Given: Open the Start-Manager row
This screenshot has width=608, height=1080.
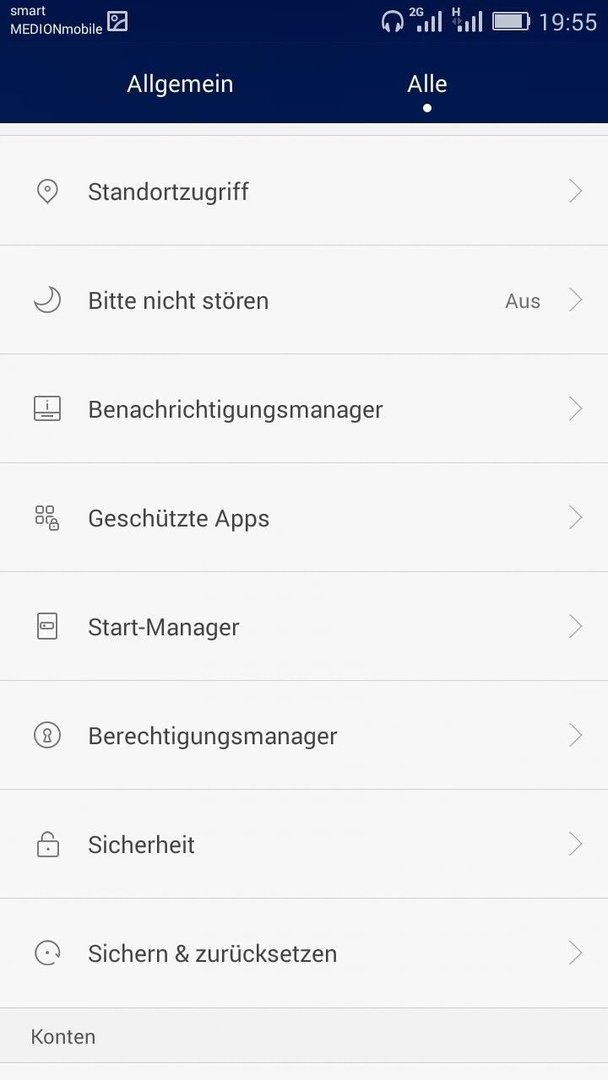Looking at the screenshot, I should point(304,627).
